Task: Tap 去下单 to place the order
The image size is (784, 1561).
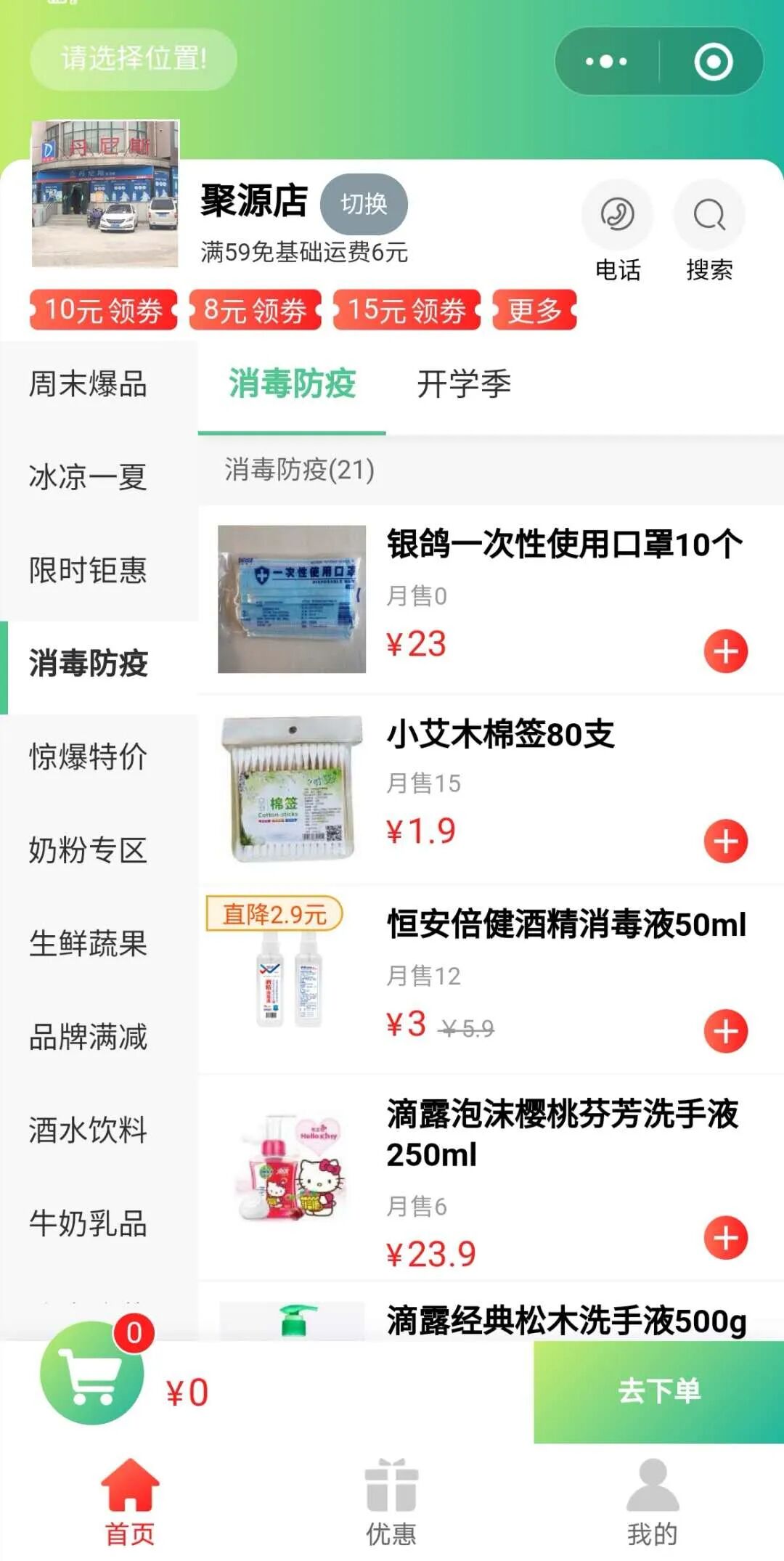Action: pyautogui.click(x=658, y=1391)
